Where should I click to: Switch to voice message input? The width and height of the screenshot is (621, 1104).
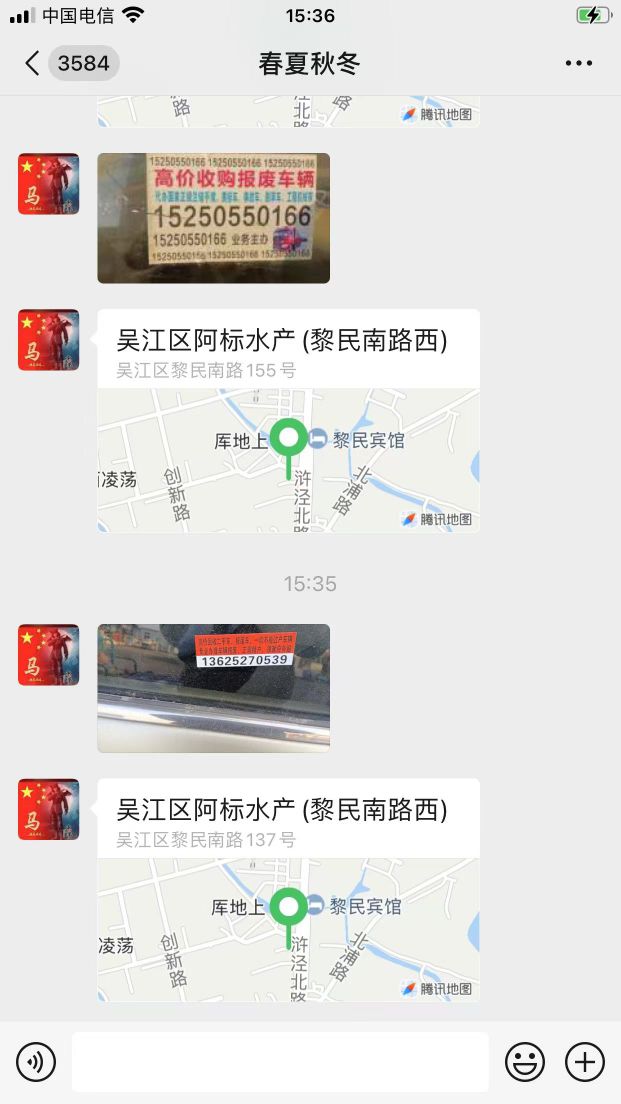pyautogui.click(x=36, y=1062)
